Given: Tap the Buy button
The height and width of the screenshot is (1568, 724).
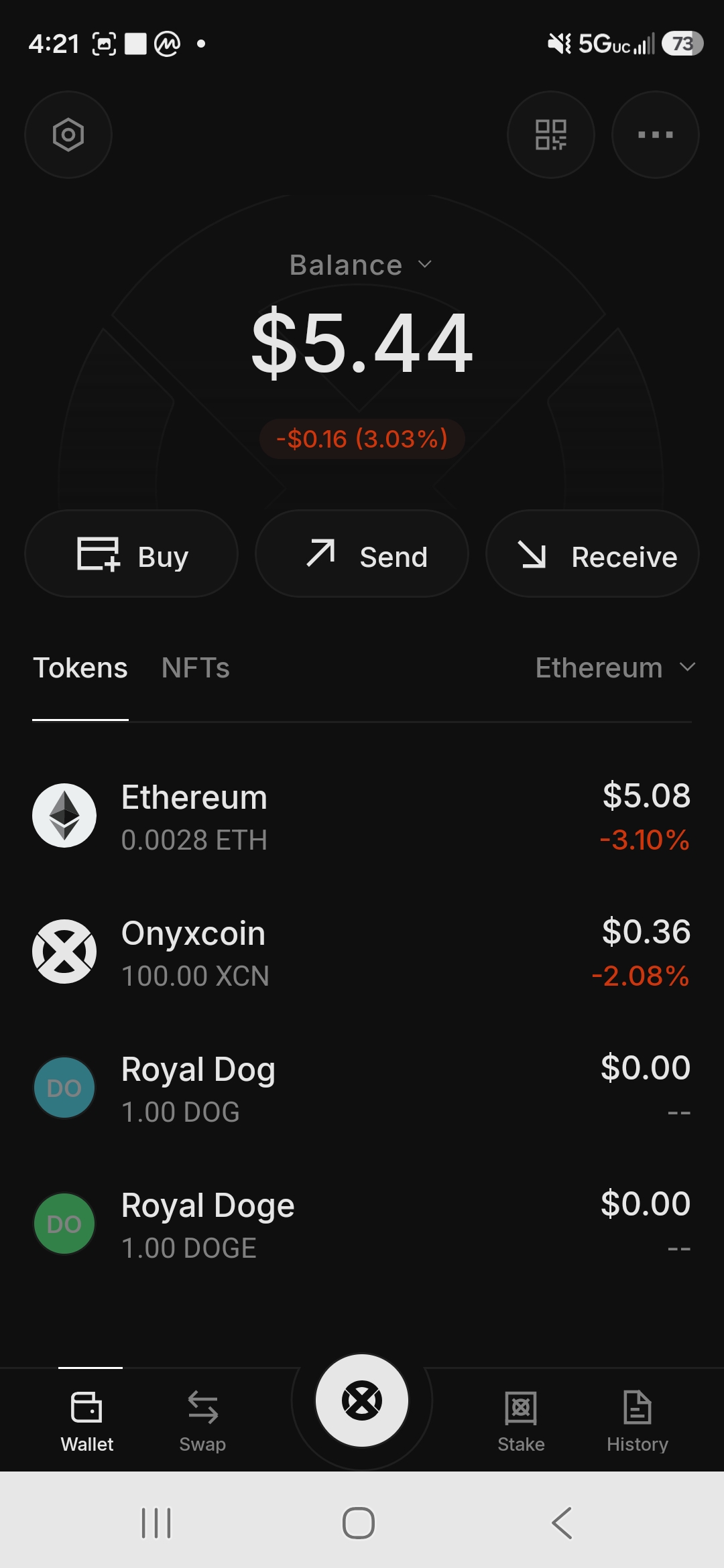Looking at the screenshot, I should pyautogui.click(x=131, y=553).
